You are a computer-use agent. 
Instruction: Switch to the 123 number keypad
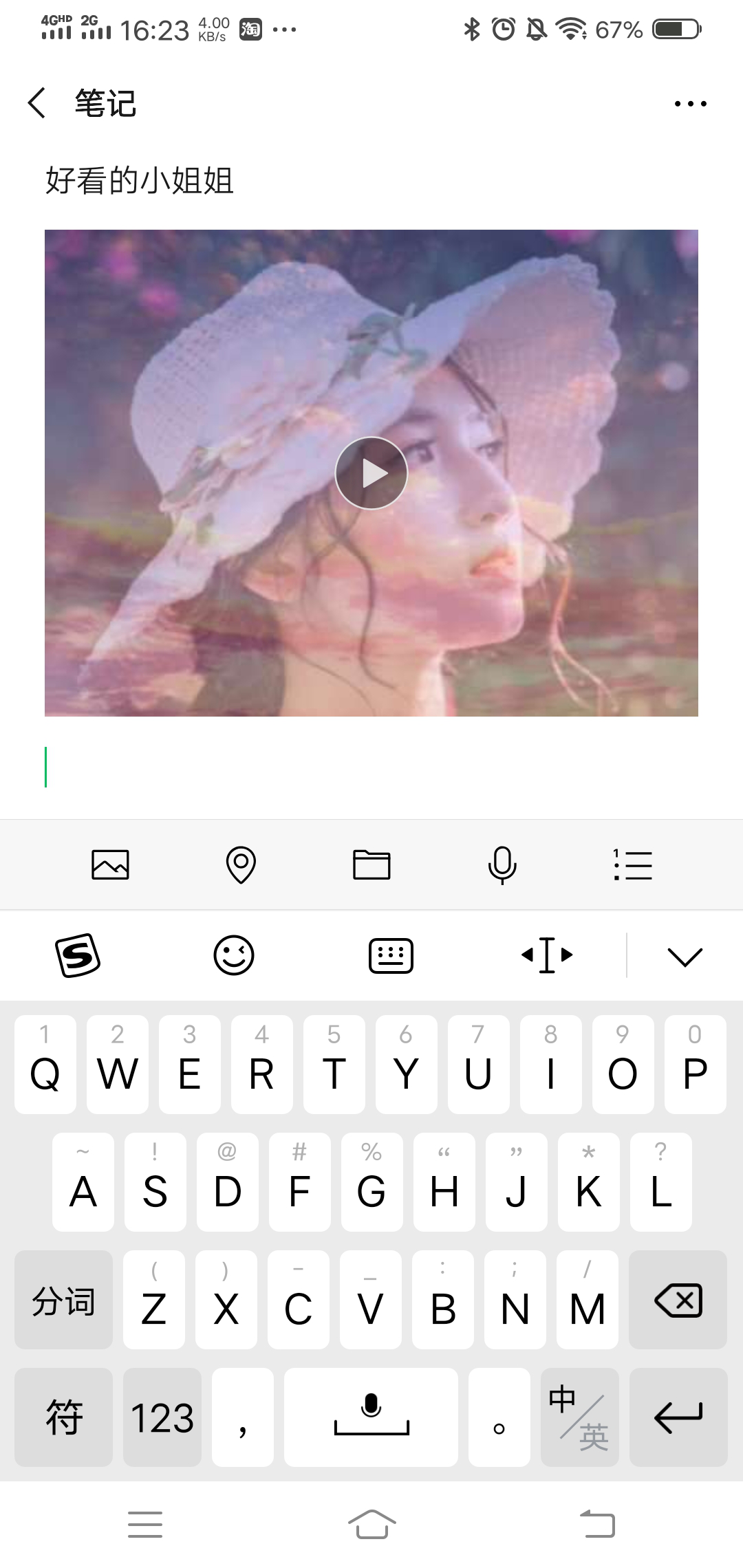click(x=162, y=1417)
